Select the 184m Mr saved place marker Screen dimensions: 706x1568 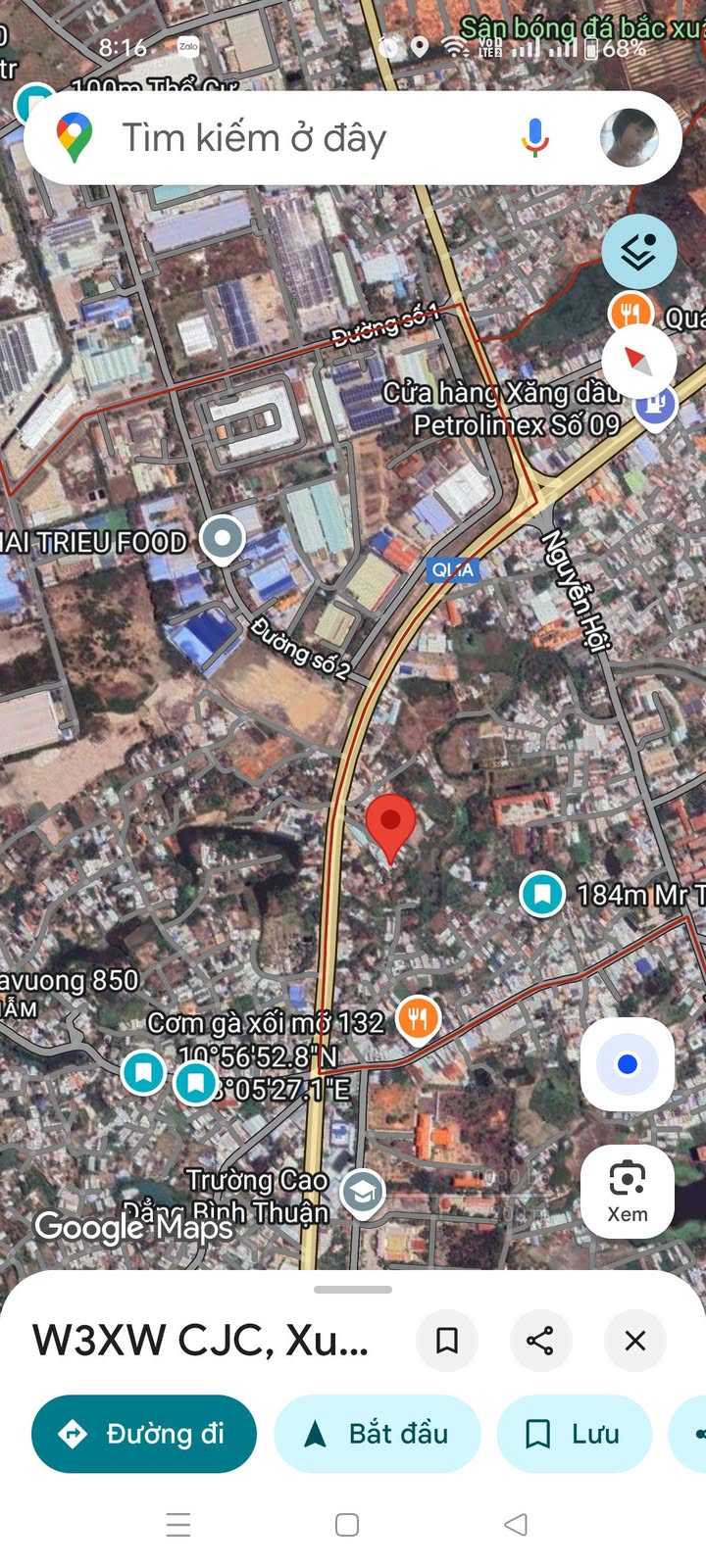542,894
